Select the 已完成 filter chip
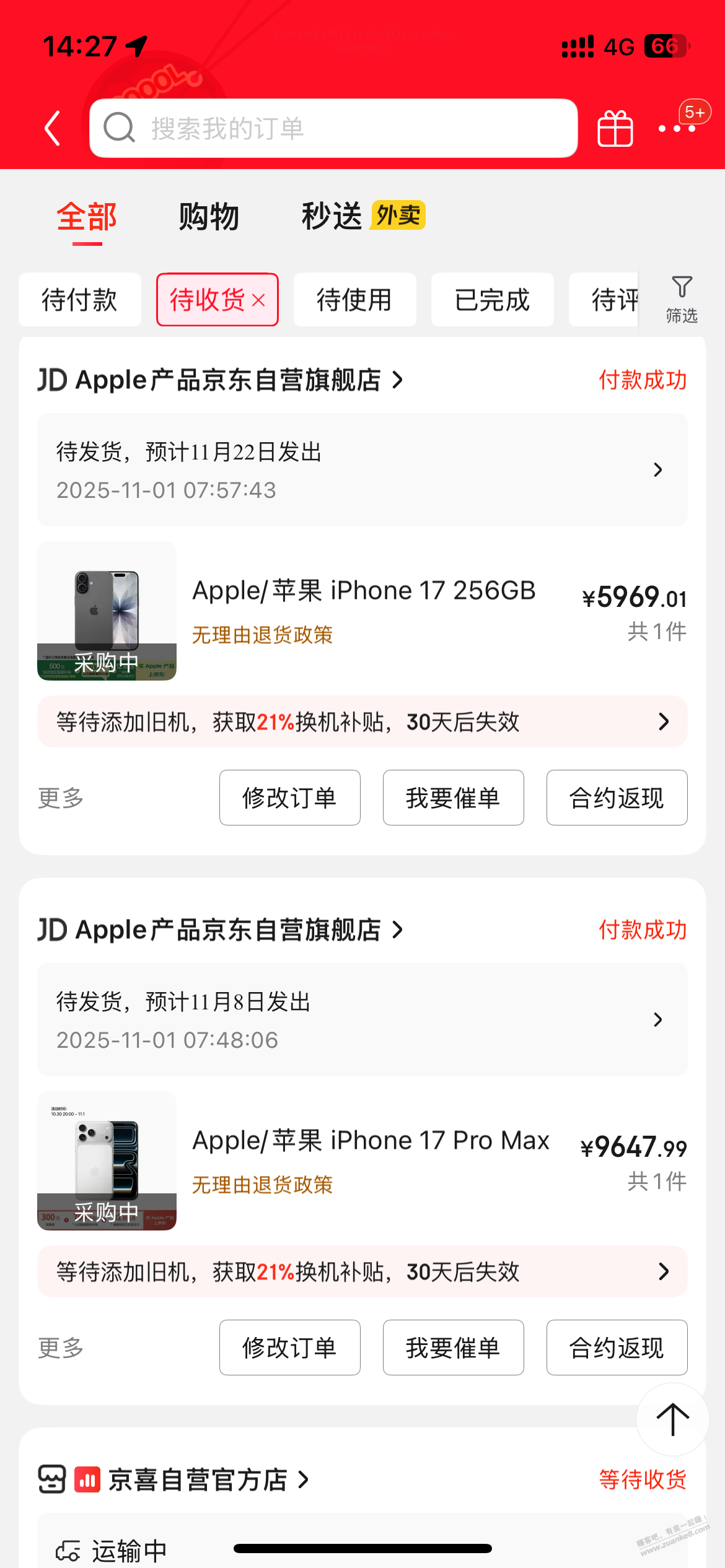Image resolution: width=725 pixels, height=1568 pixels. pos(492,300)
